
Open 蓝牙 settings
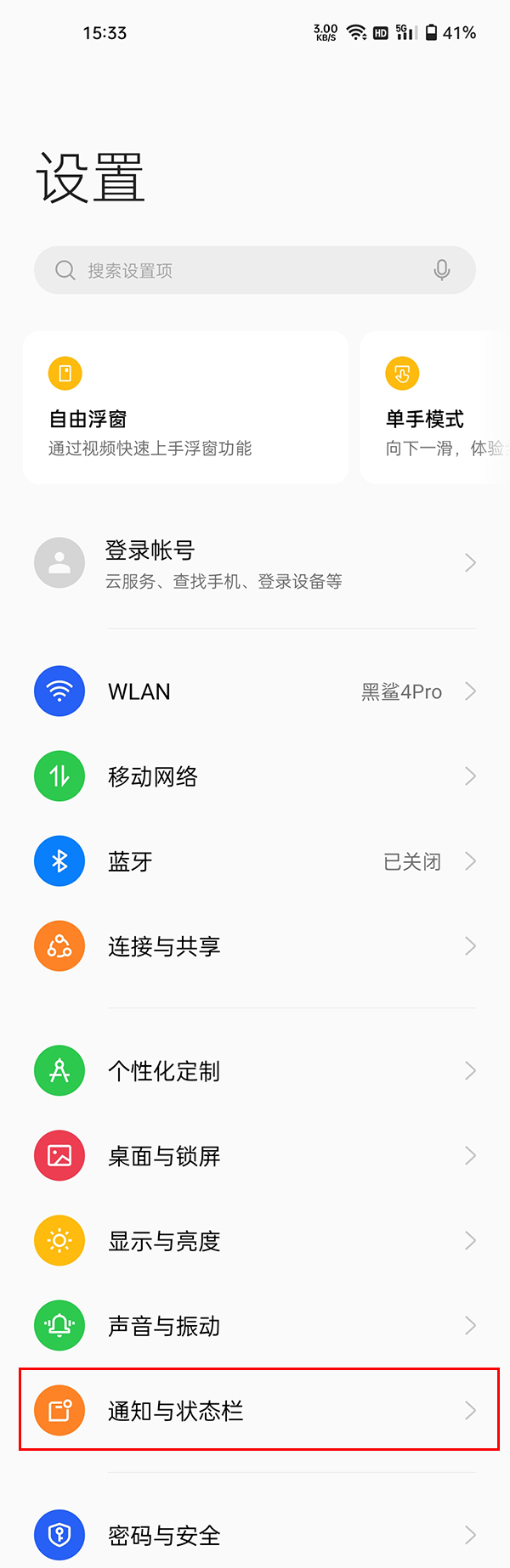255,861
